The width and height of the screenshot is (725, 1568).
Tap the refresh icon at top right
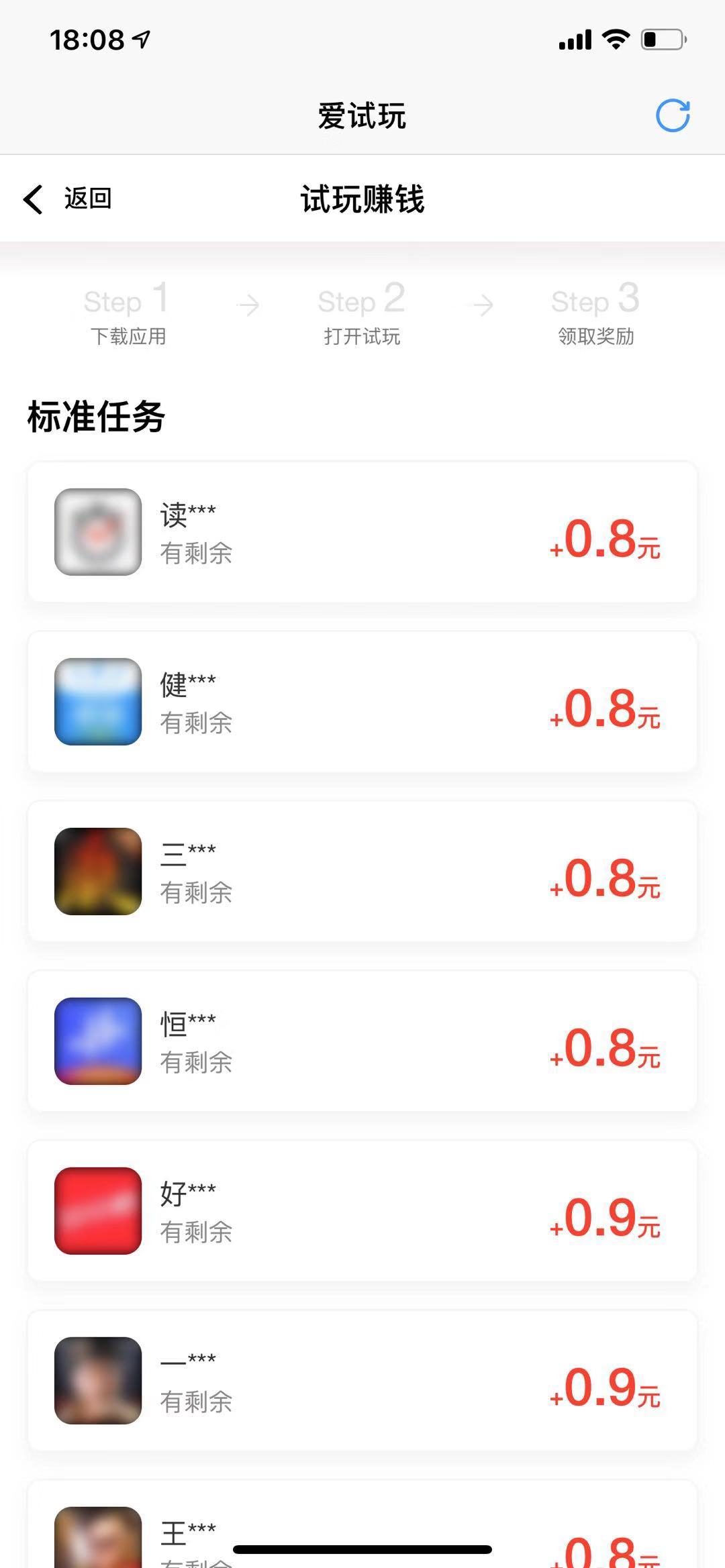point(673,115)
